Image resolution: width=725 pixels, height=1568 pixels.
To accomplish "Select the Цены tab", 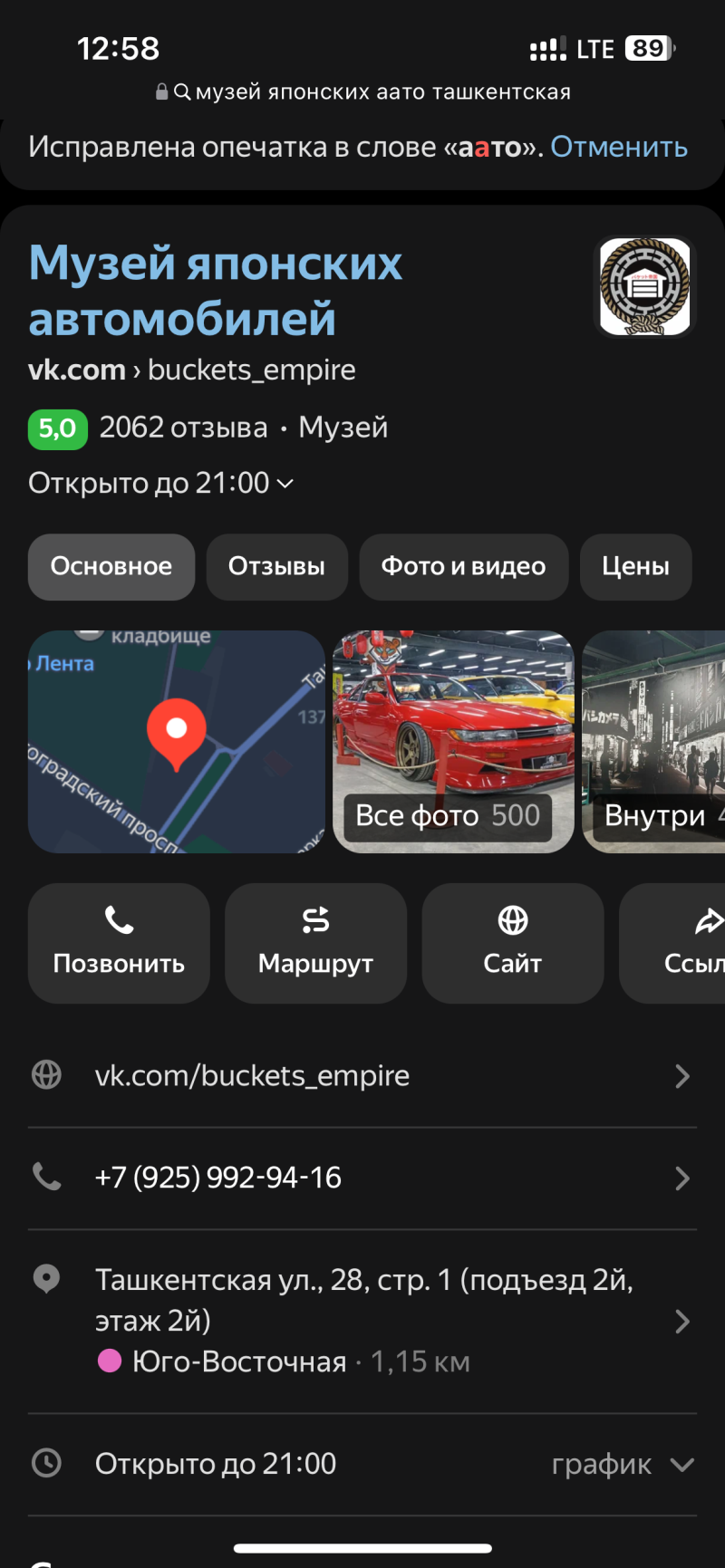I will tap(635, 567).
